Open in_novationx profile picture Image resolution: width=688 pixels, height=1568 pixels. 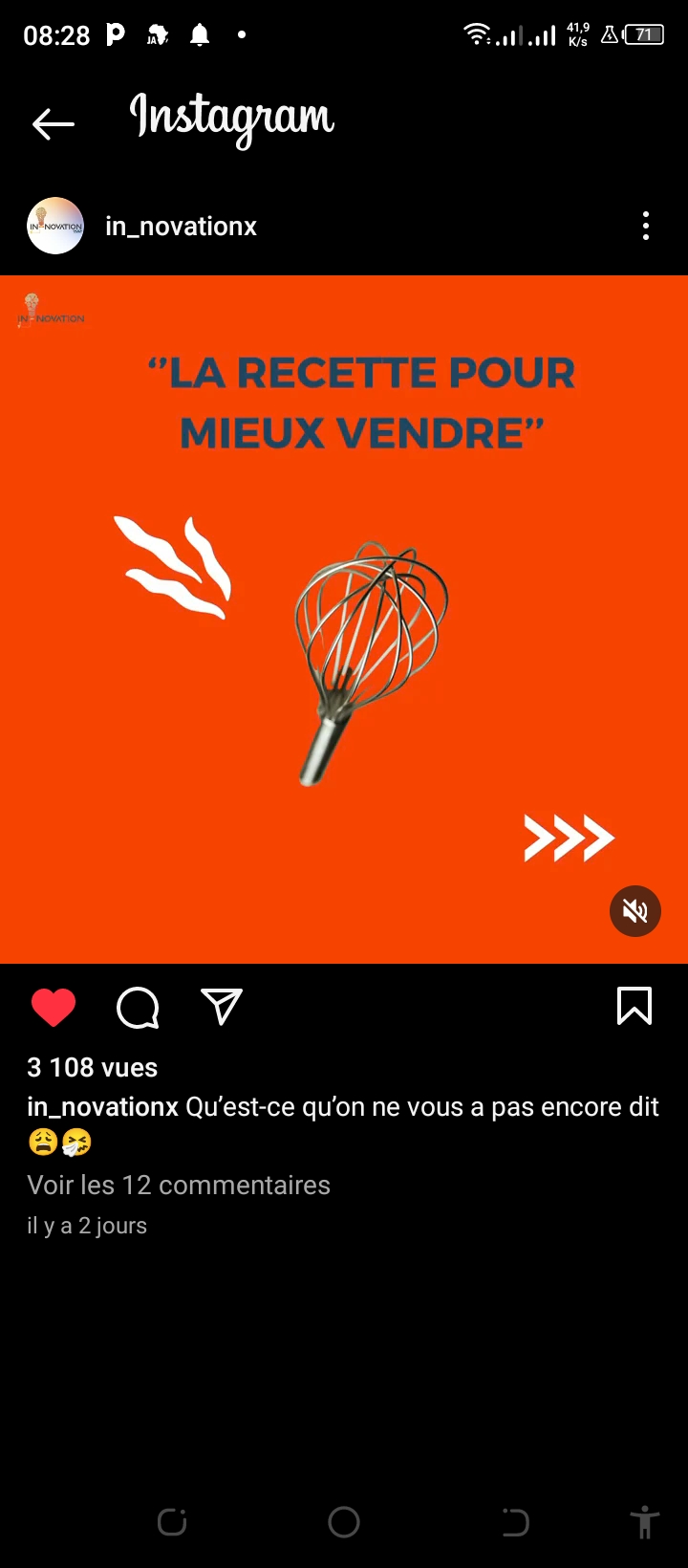pos(55,227)
